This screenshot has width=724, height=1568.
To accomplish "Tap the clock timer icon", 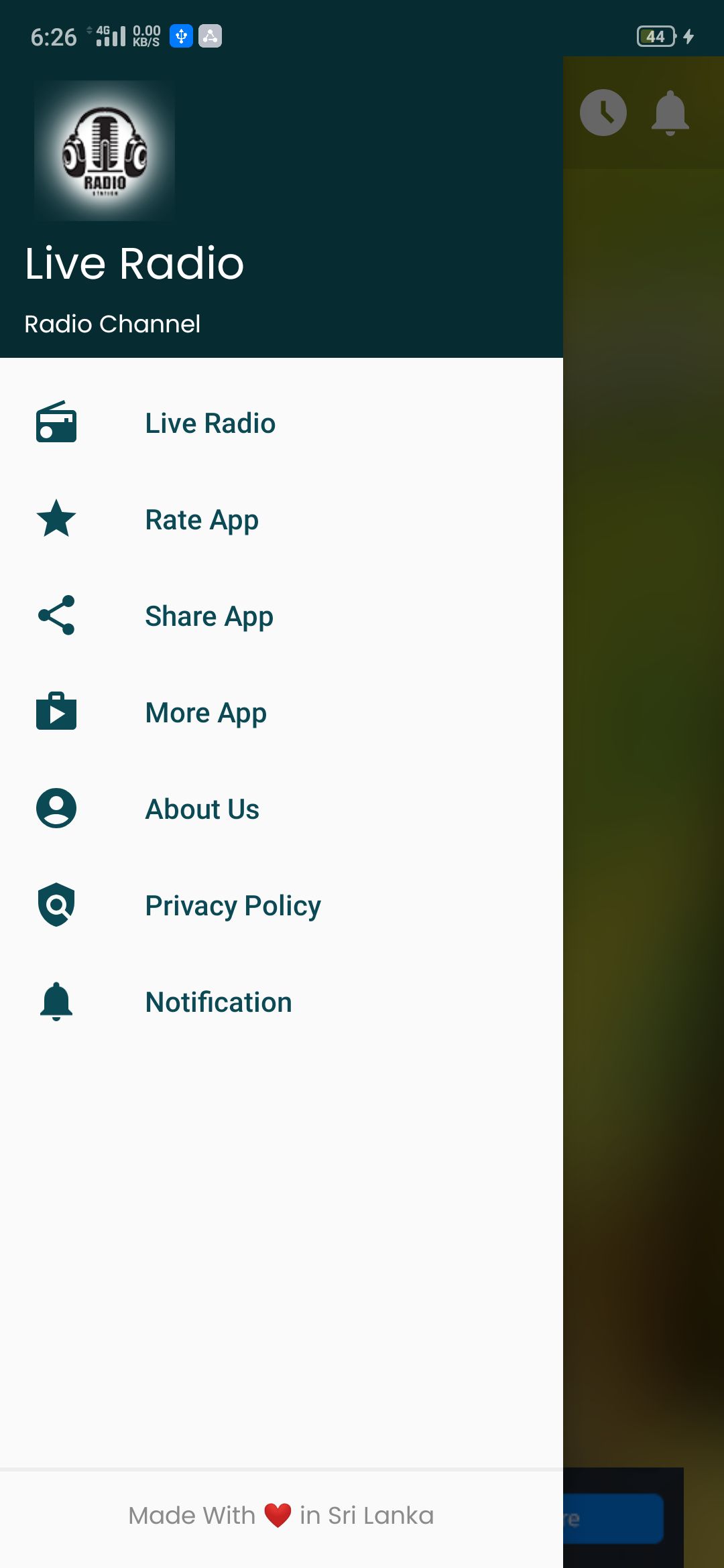I will pos(603,113).
